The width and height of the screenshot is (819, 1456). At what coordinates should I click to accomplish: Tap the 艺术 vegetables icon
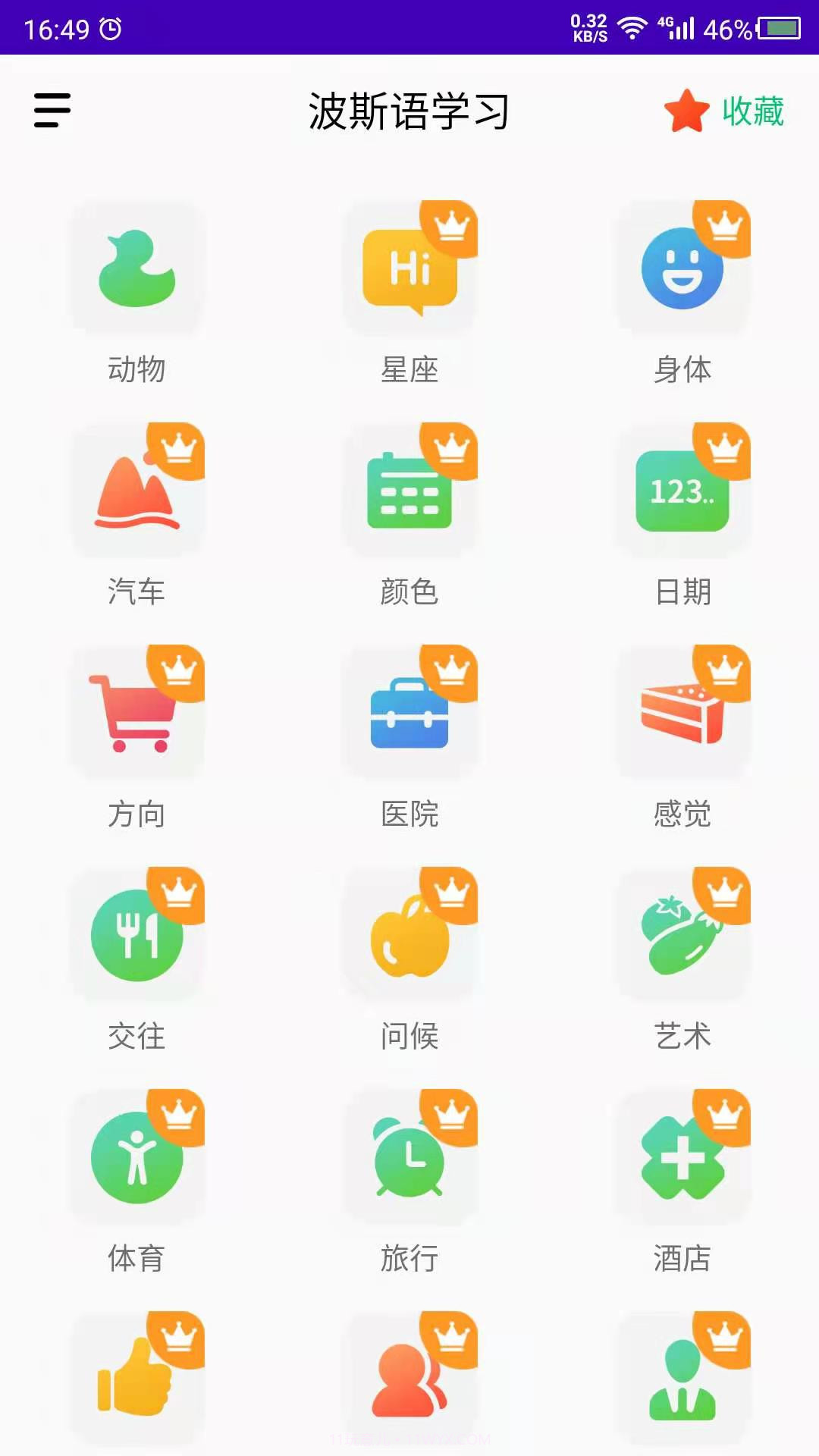(682, 933)
